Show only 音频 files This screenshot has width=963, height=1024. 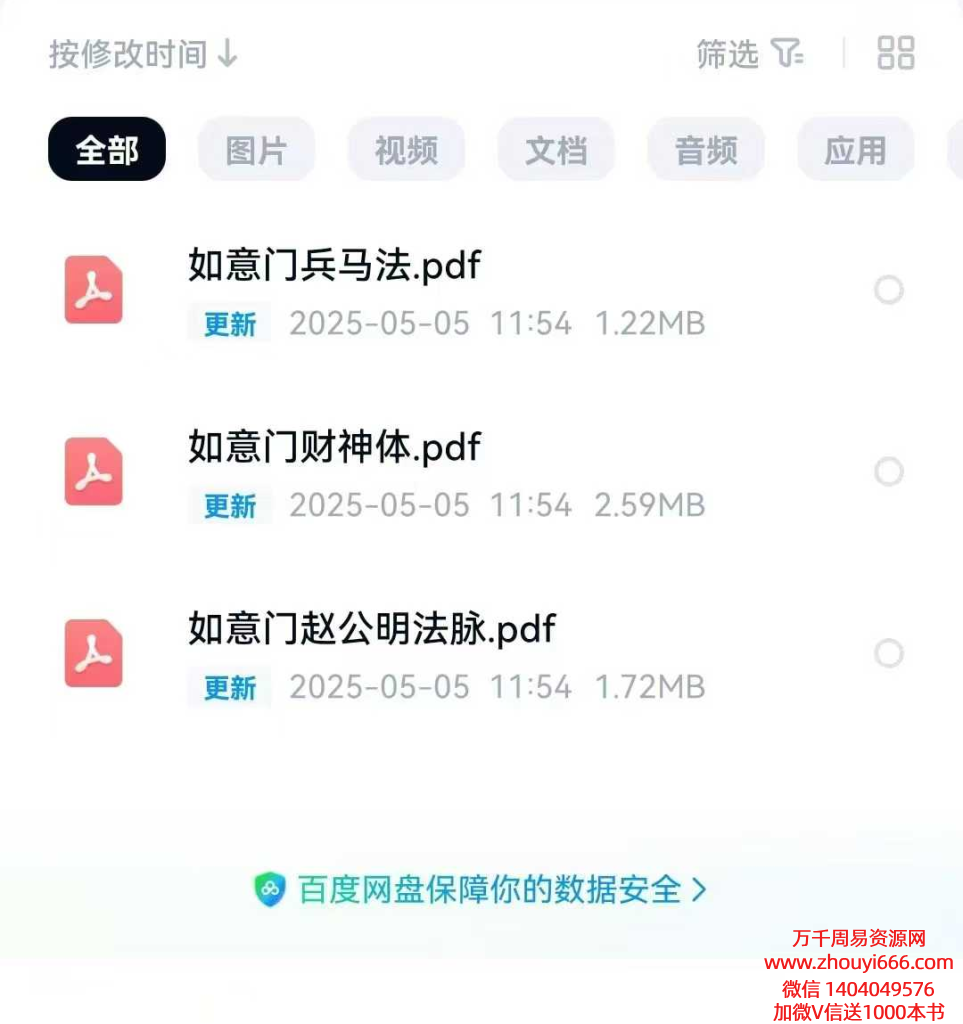[x=706, y=150]
